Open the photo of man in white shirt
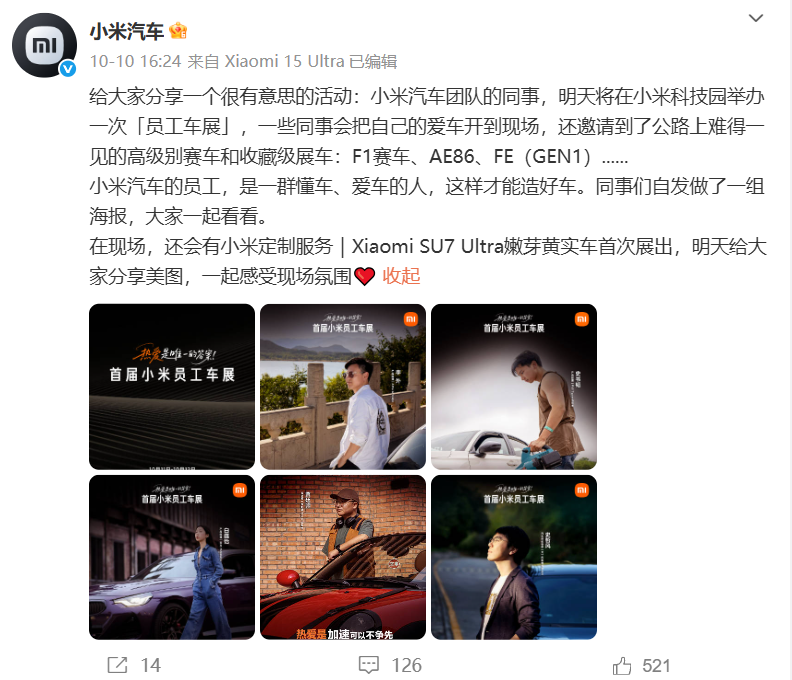This screenshot has height=680, width=792. point(343,386)
